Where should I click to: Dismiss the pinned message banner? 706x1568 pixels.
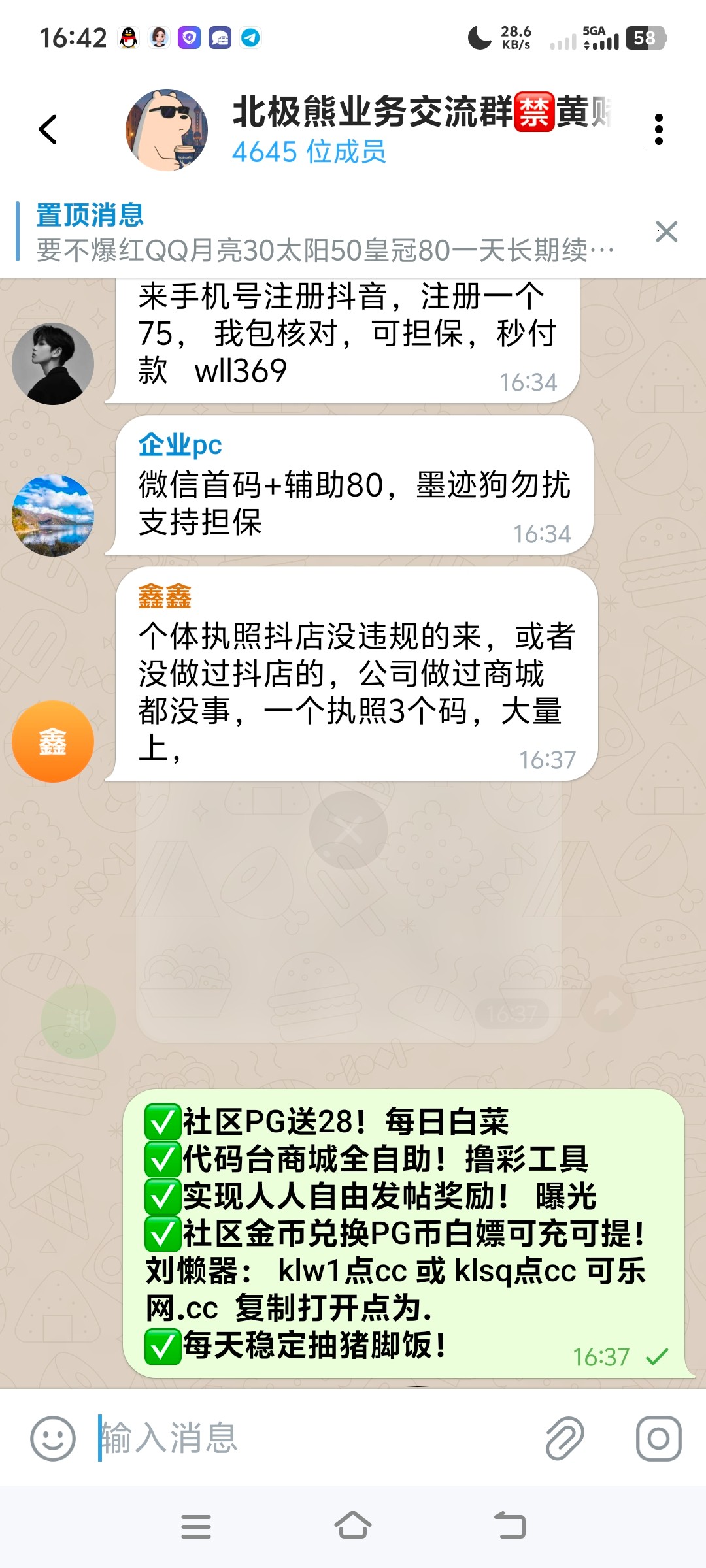tap(666, 231)
